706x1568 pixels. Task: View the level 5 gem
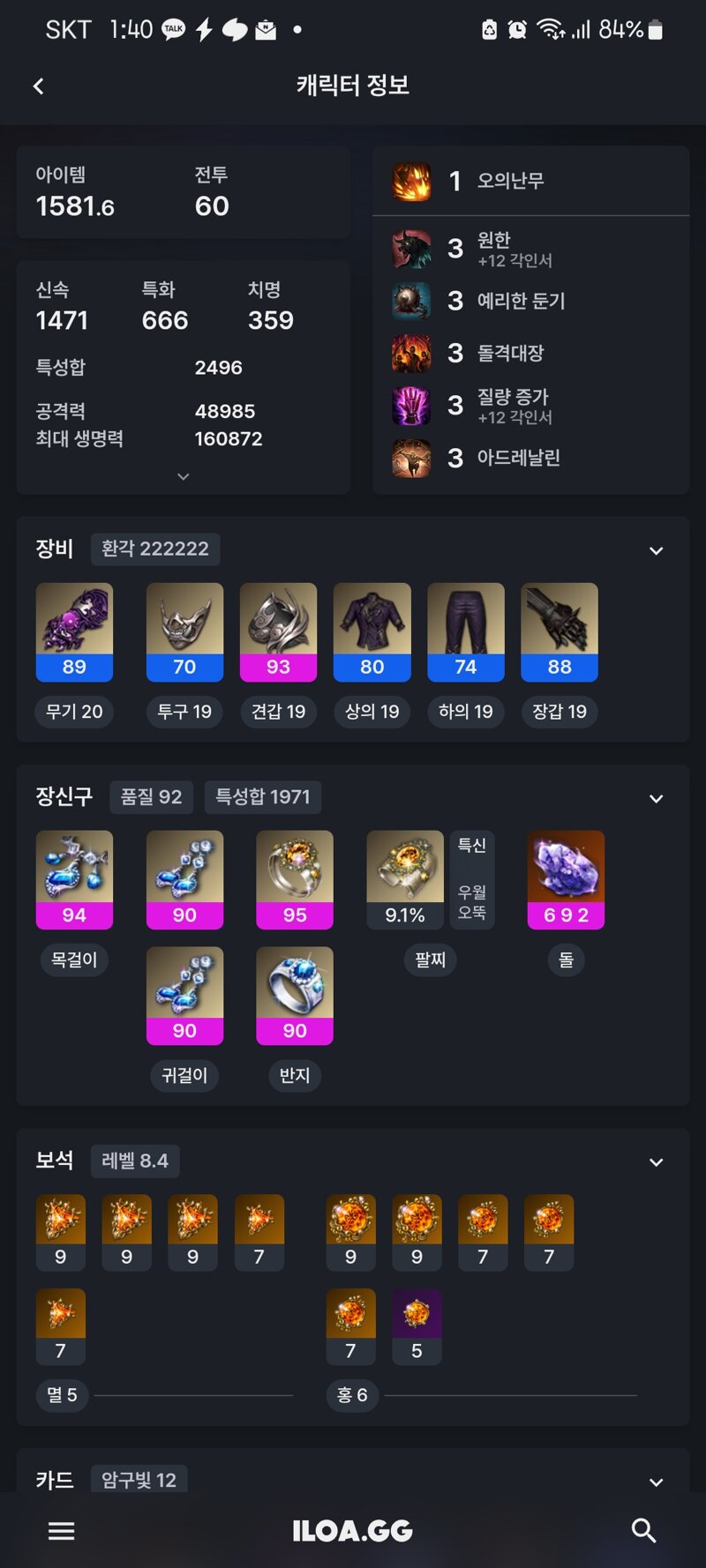417,1326
